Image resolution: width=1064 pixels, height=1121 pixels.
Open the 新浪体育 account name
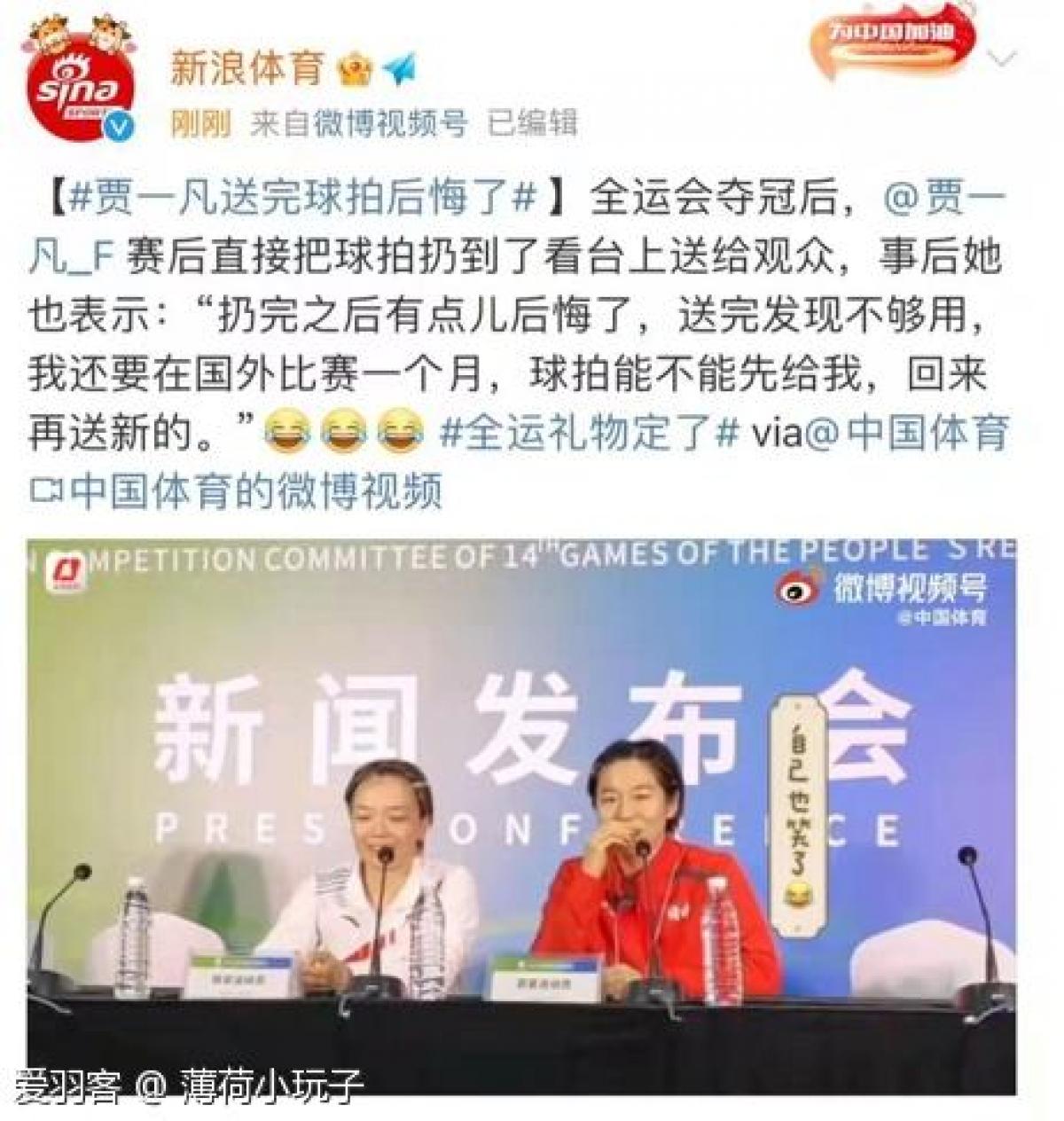[x=246, y=68]
